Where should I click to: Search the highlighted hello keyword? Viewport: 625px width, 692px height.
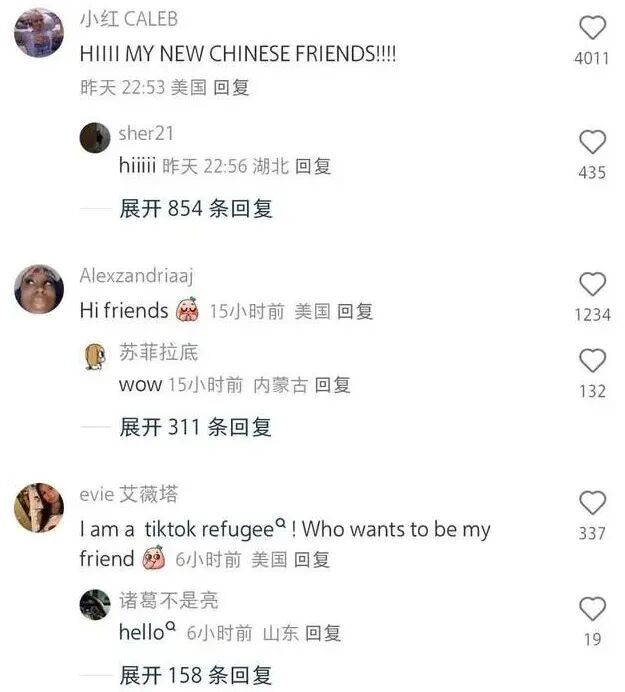(x=147, y=632)
